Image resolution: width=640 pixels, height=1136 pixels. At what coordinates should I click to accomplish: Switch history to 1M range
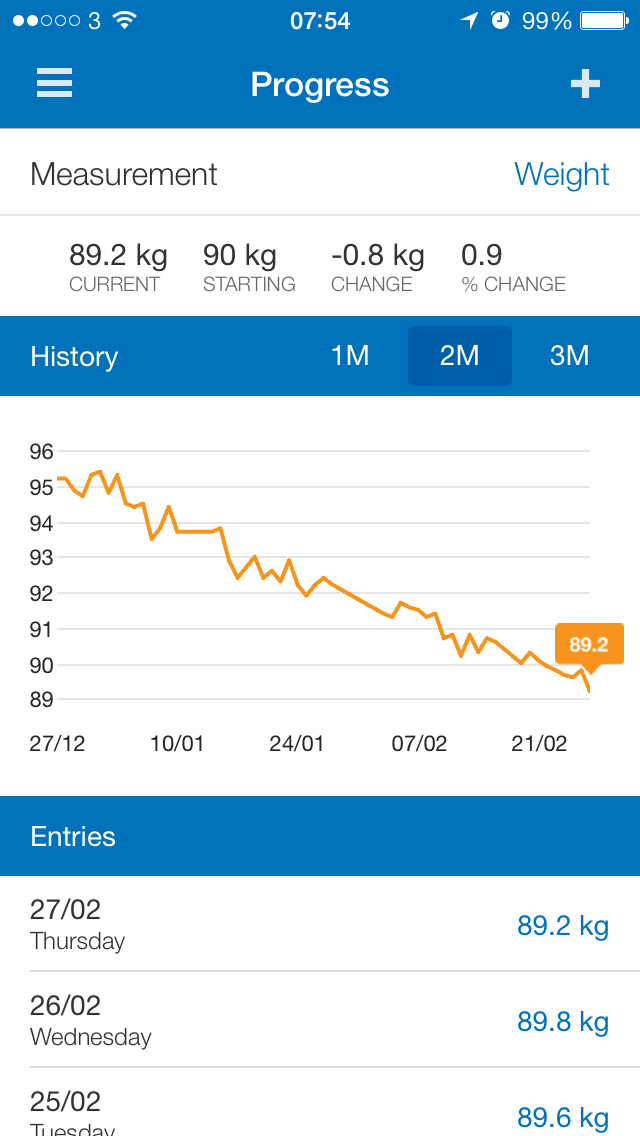(350, 356)
